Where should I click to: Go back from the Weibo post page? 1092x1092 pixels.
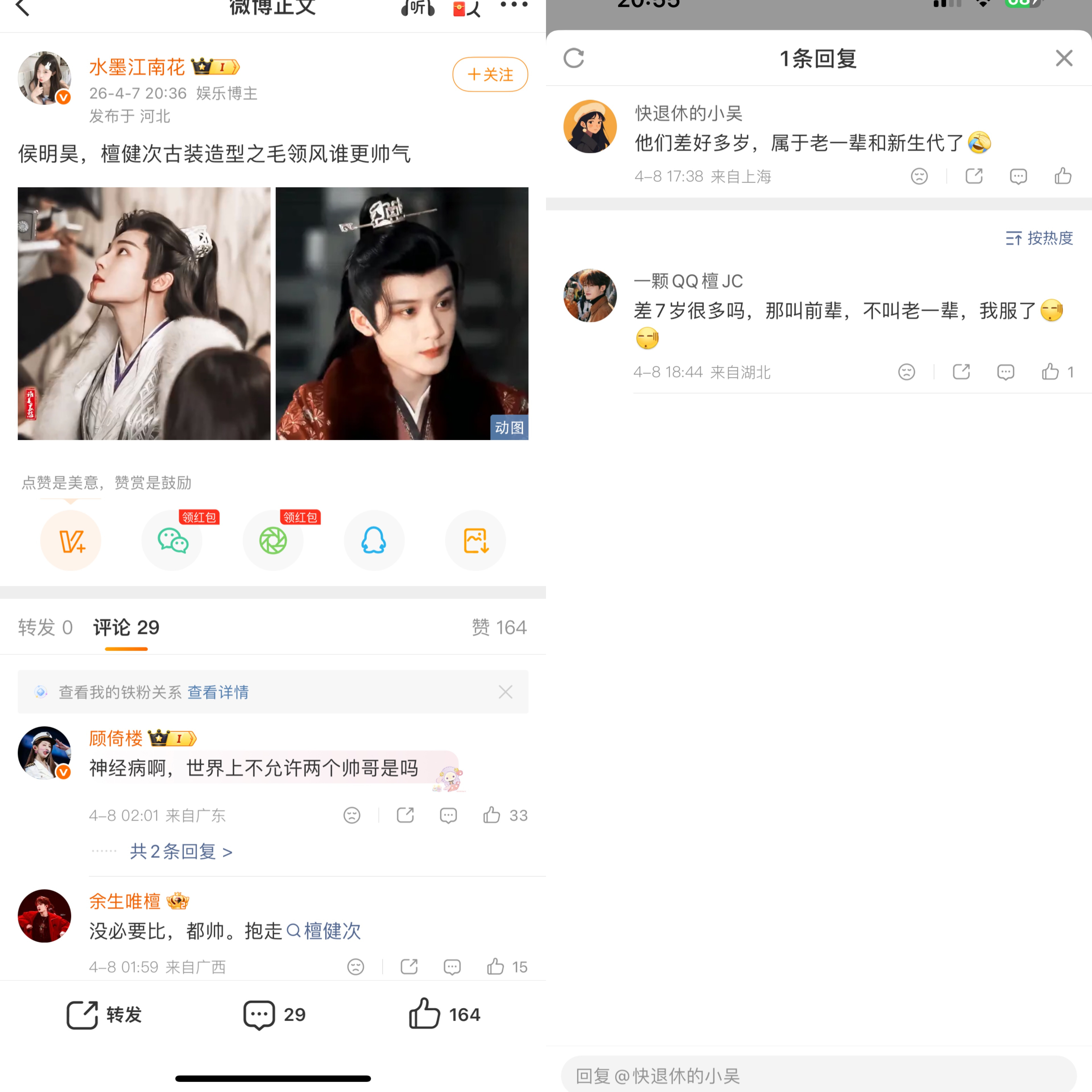[x=23, y=8]
